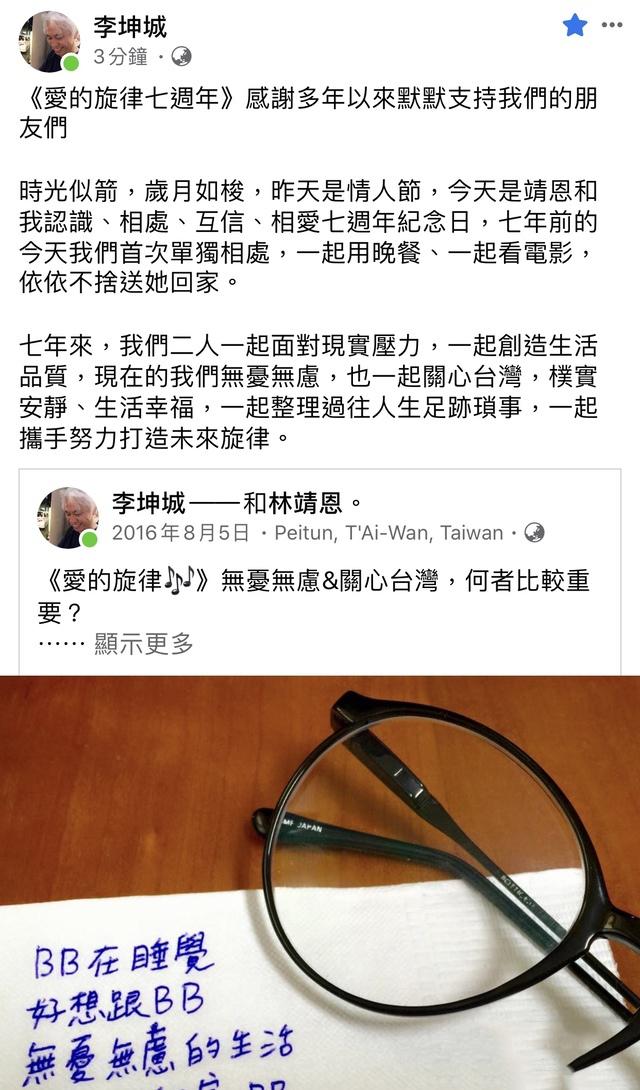View the glasses and note photo
This screenshot has width=640, height=1090.
click(320, 880)
